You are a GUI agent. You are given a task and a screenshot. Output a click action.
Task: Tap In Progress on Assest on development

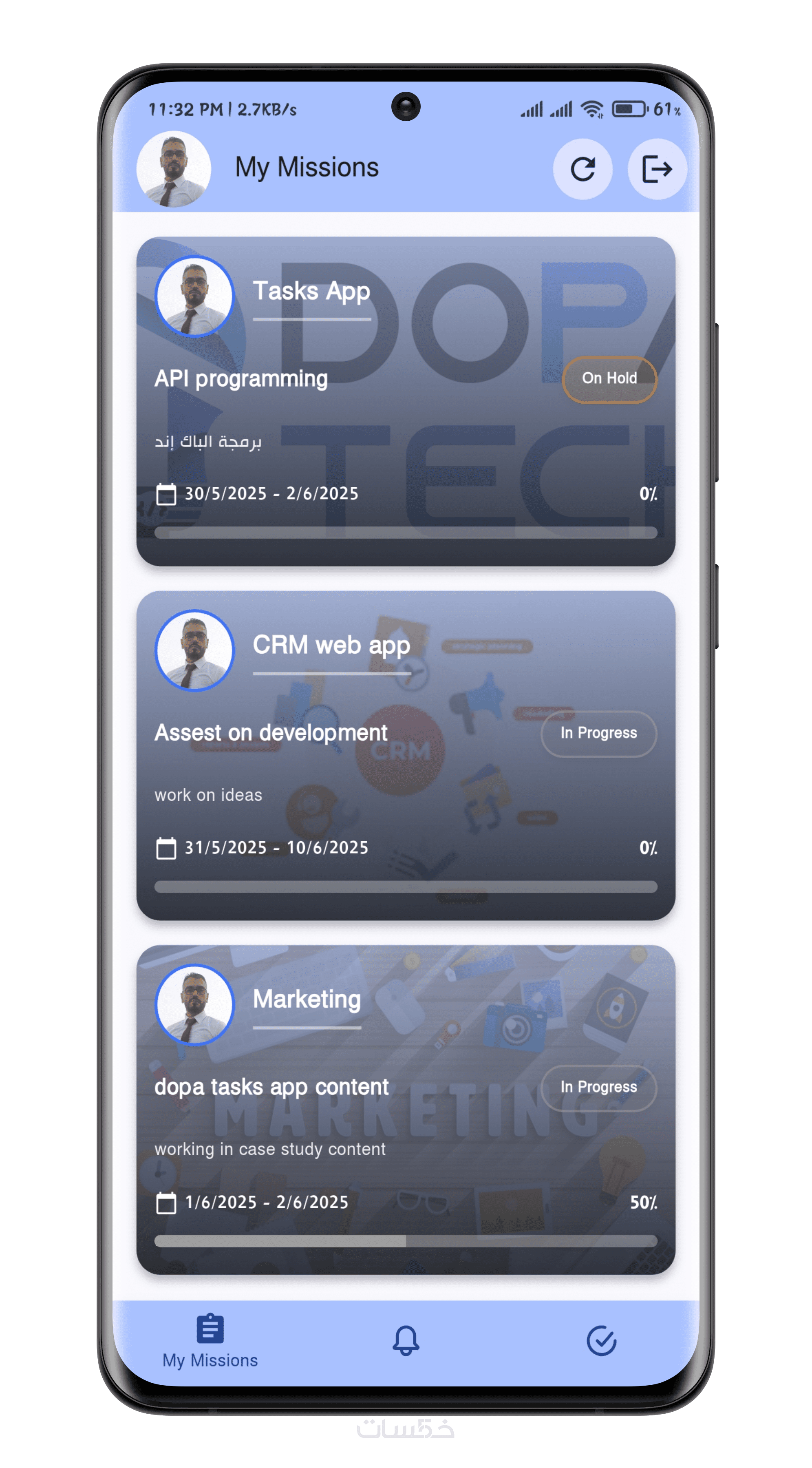pos(598,733)
